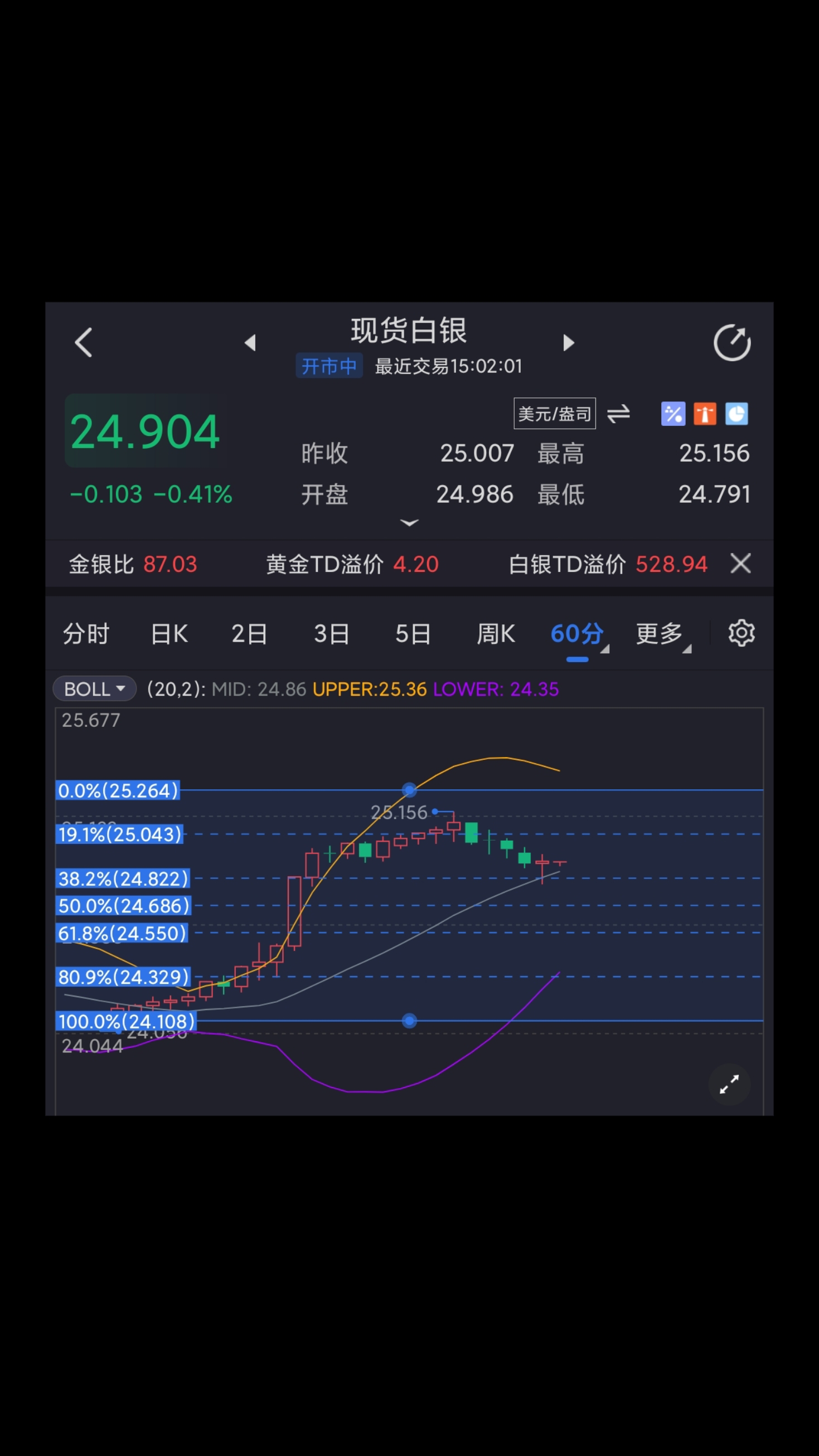This screenshot has width=819, height=1456.
Task: Open the gold-silver ratio tool icon
Action: tap(672, 414)
